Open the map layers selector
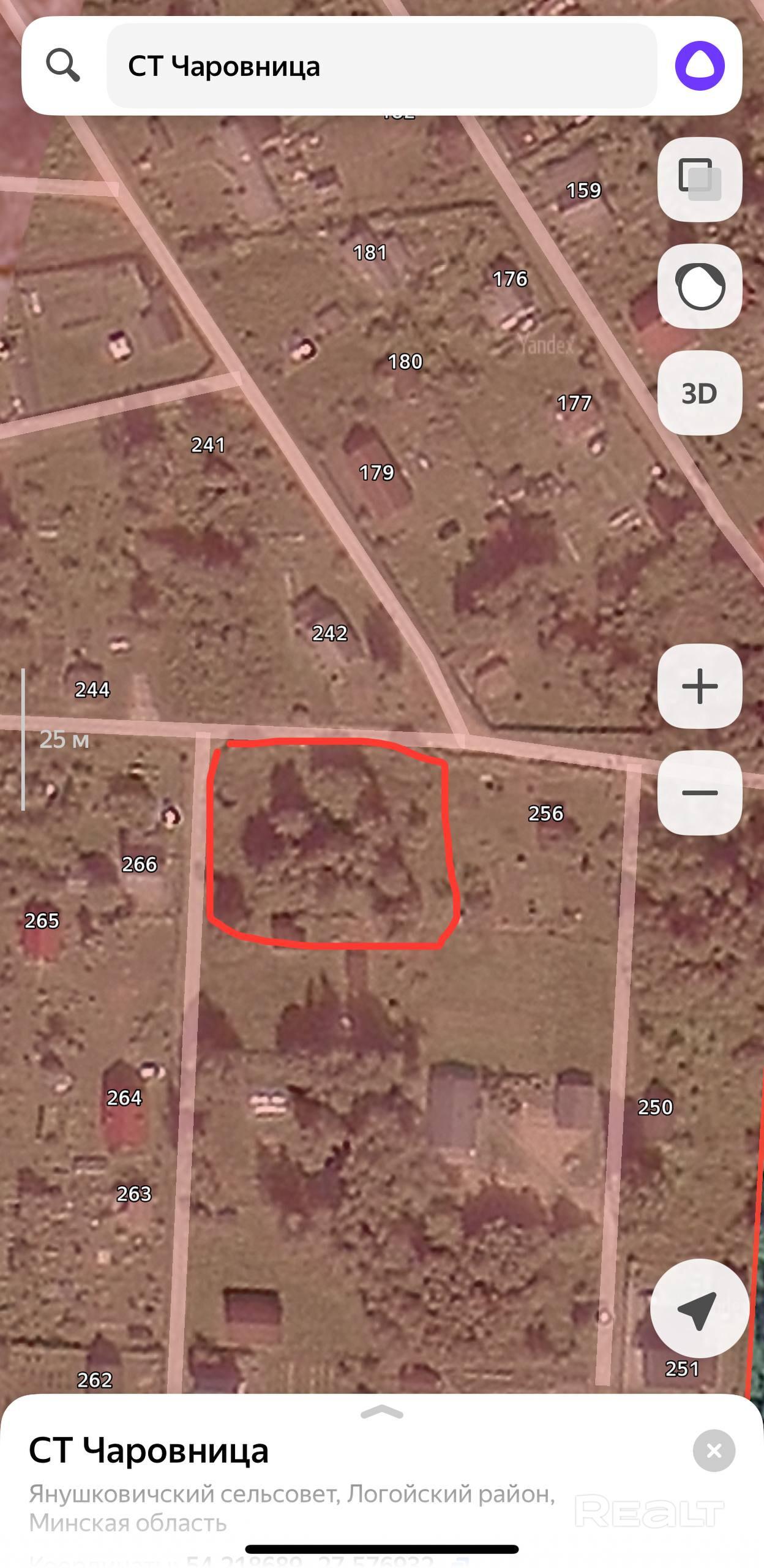This screenshot has height=1568, width=764. (699, 179)
